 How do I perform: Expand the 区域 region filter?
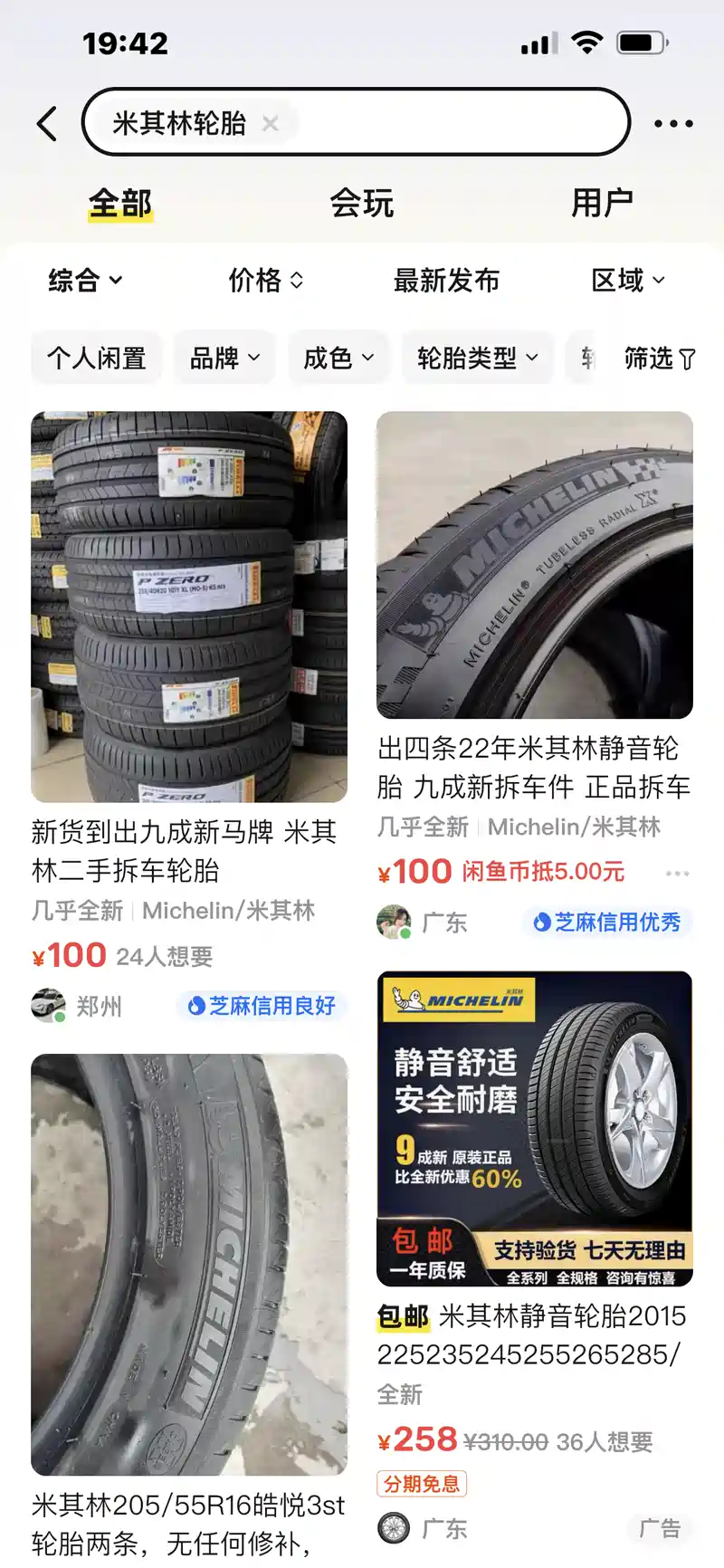(x=628, y=281)
